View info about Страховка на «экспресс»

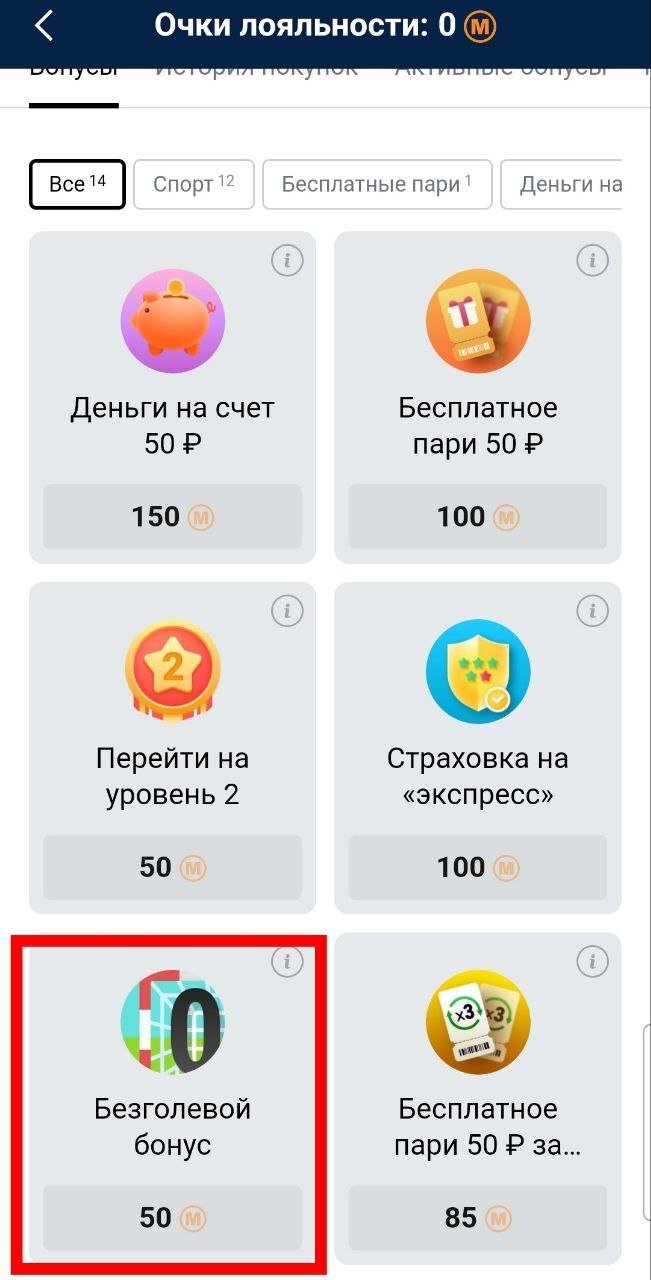pos(592,612)
